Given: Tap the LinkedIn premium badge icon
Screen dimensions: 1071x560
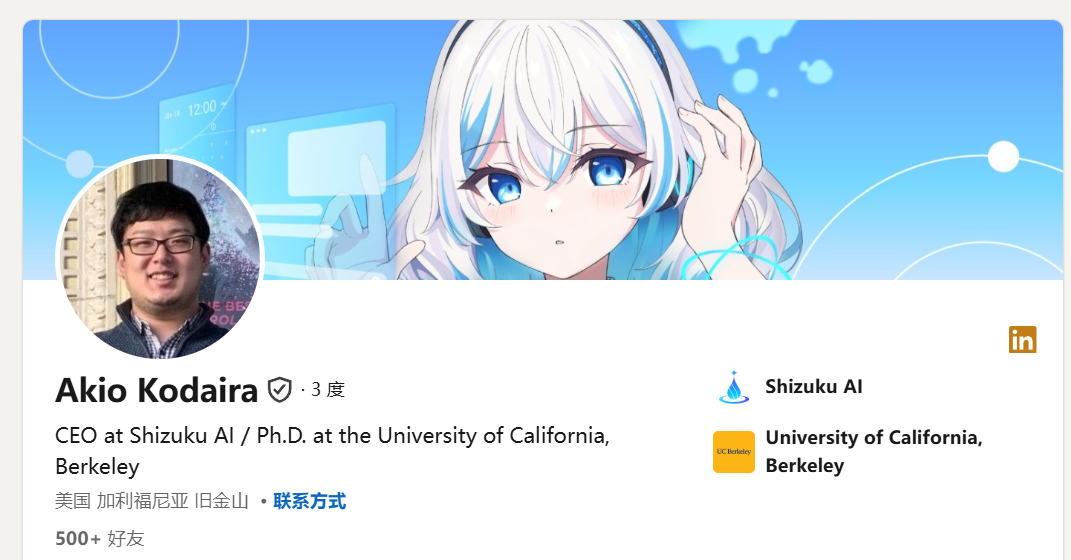Looking at the screenshot, I should click(1022, 340).
